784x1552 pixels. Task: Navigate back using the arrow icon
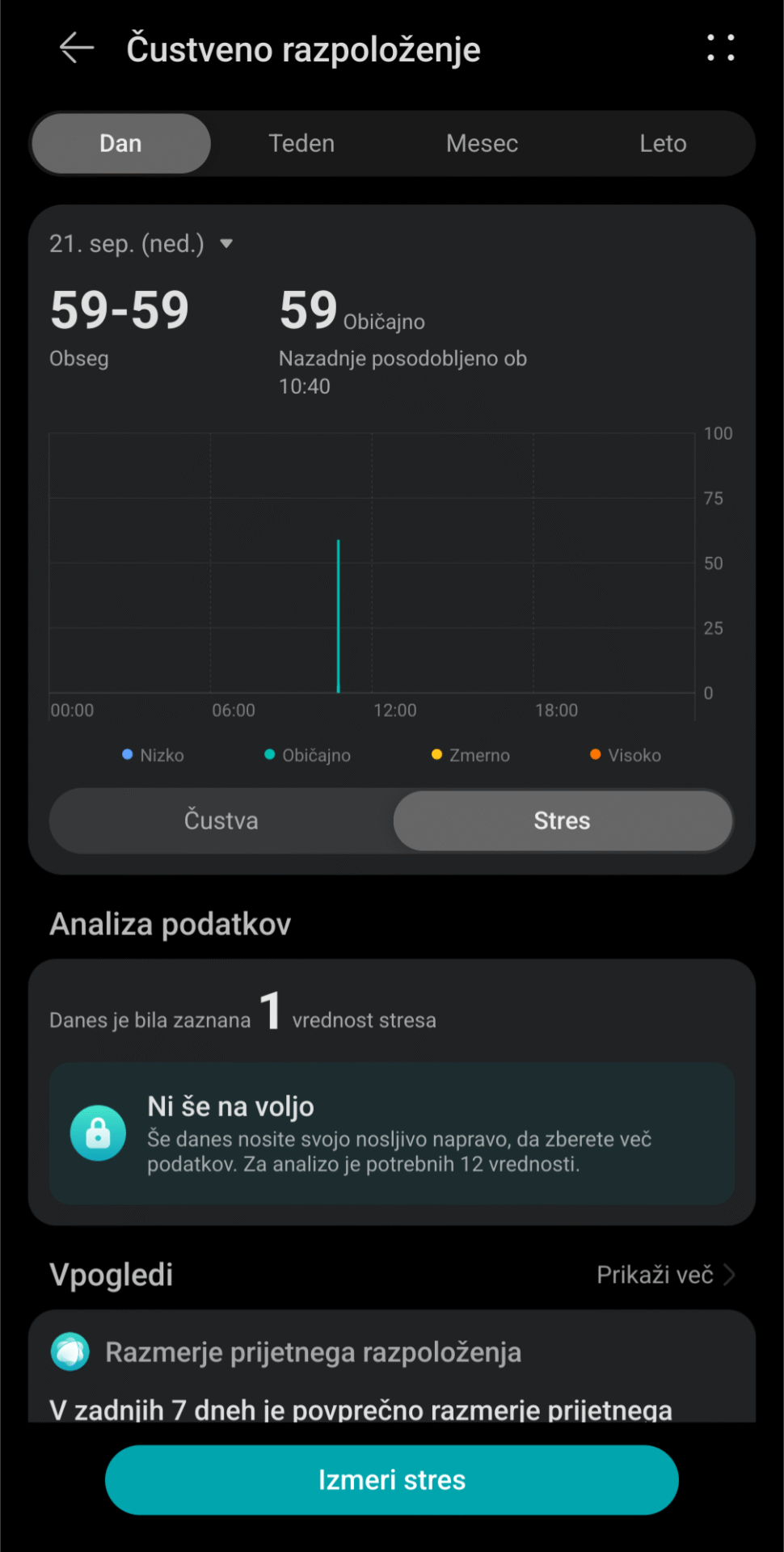click(x=75, y=48)
